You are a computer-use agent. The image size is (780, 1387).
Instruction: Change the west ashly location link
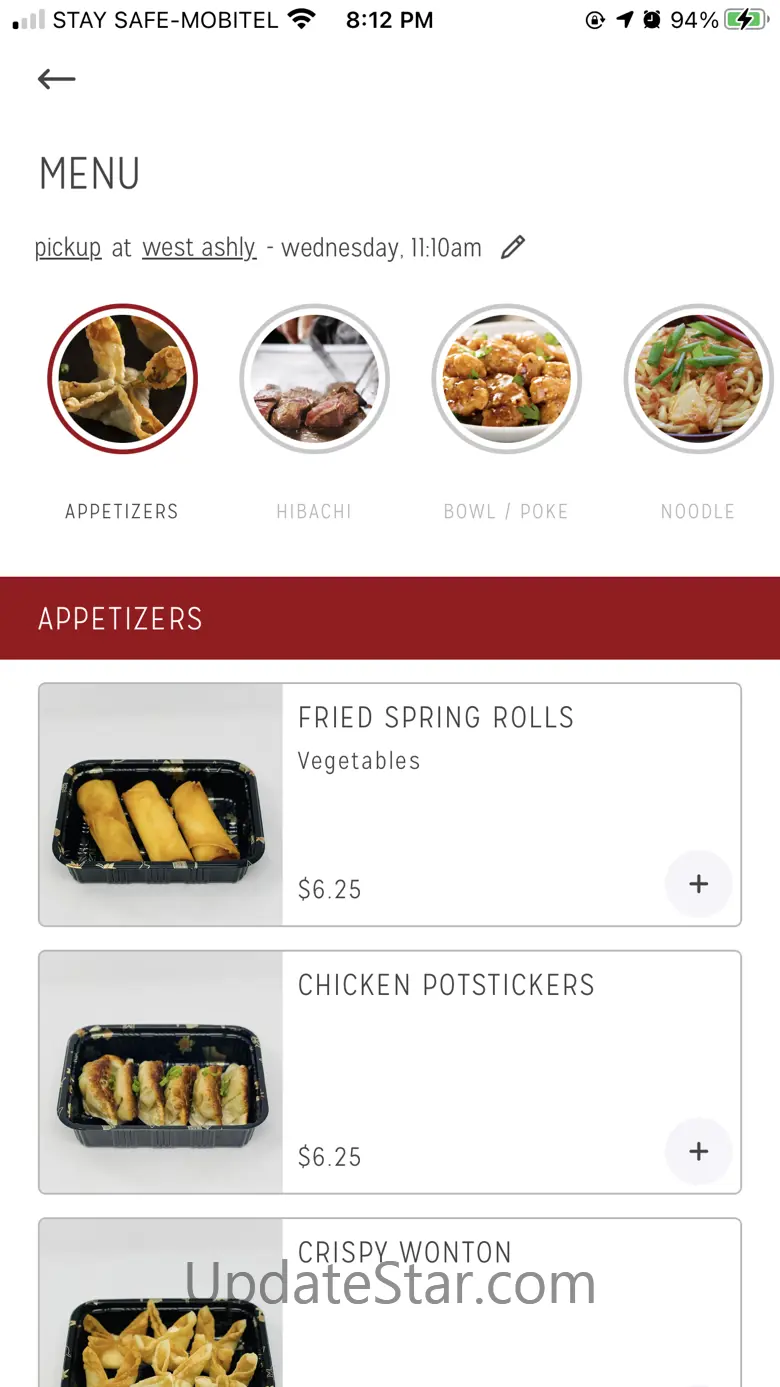point(199,248)
